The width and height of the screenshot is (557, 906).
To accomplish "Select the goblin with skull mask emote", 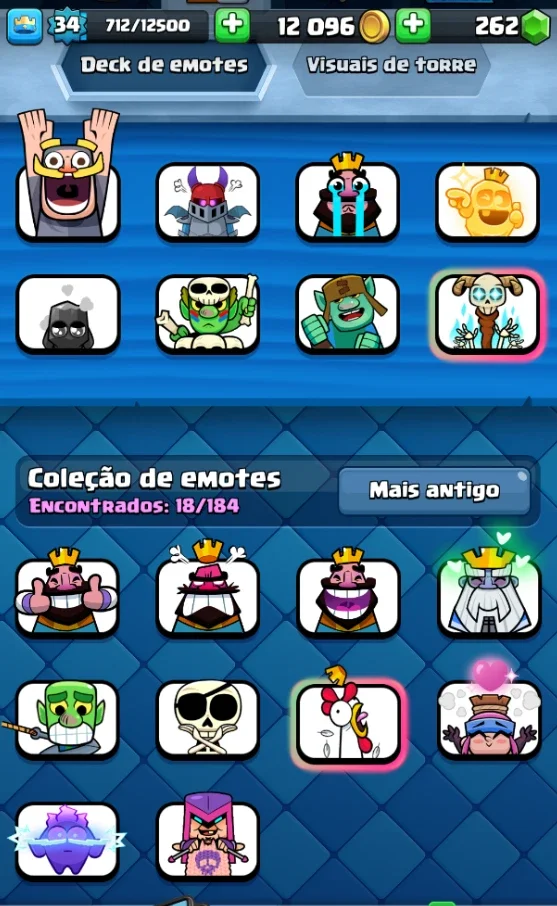I will click(x=208, y=314).
